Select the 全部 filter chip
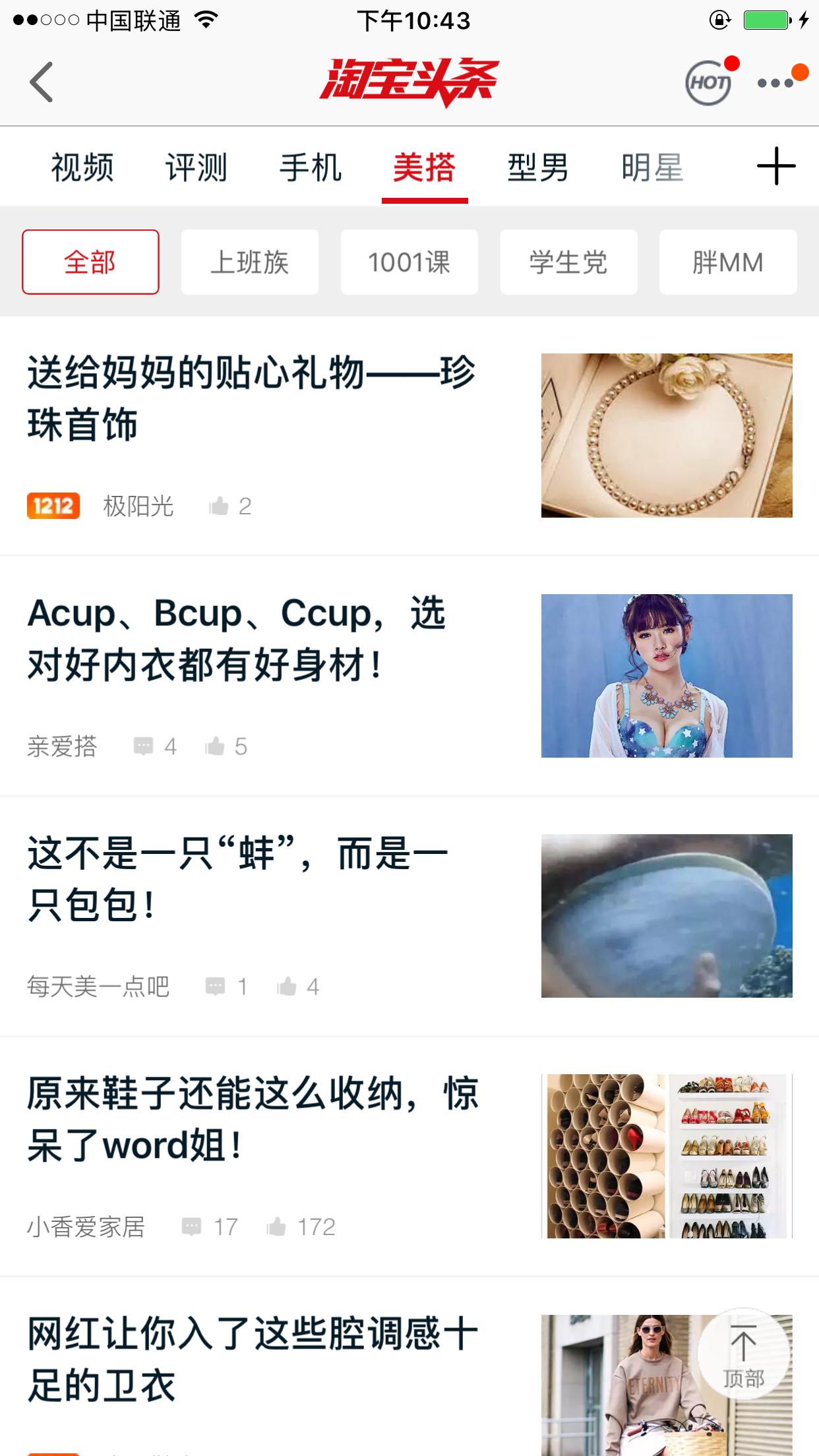Screen dimensions: 819x1456 [90, 261]
